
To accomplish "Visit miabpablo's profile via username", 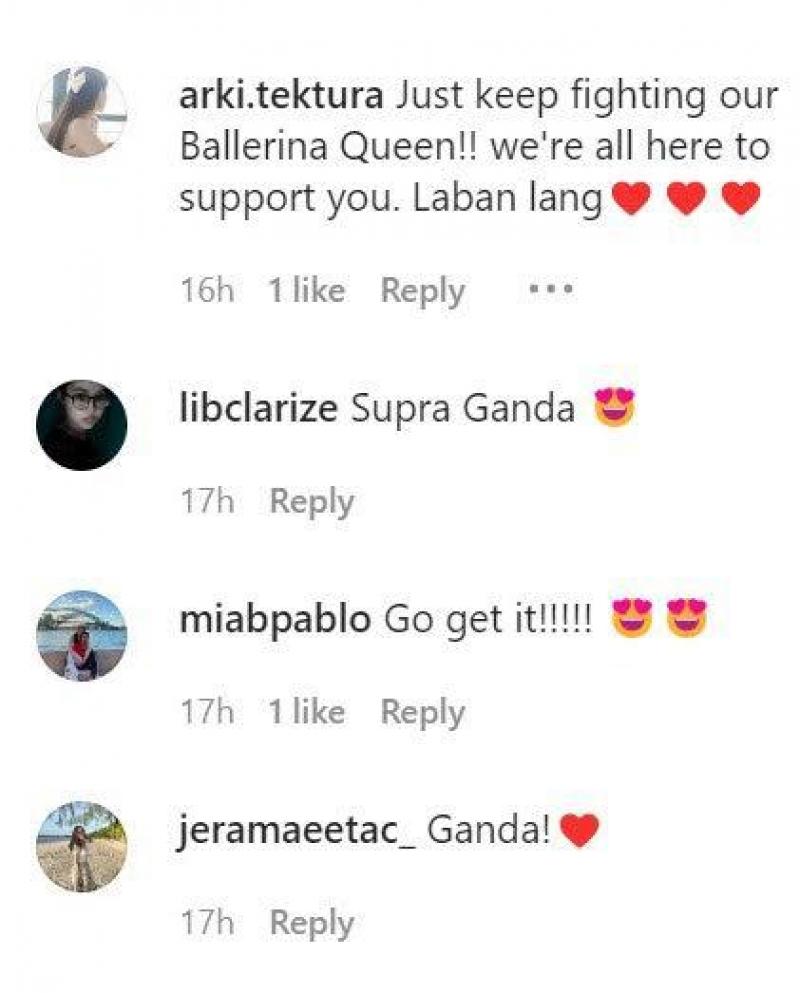I will [x=275, y=620].
